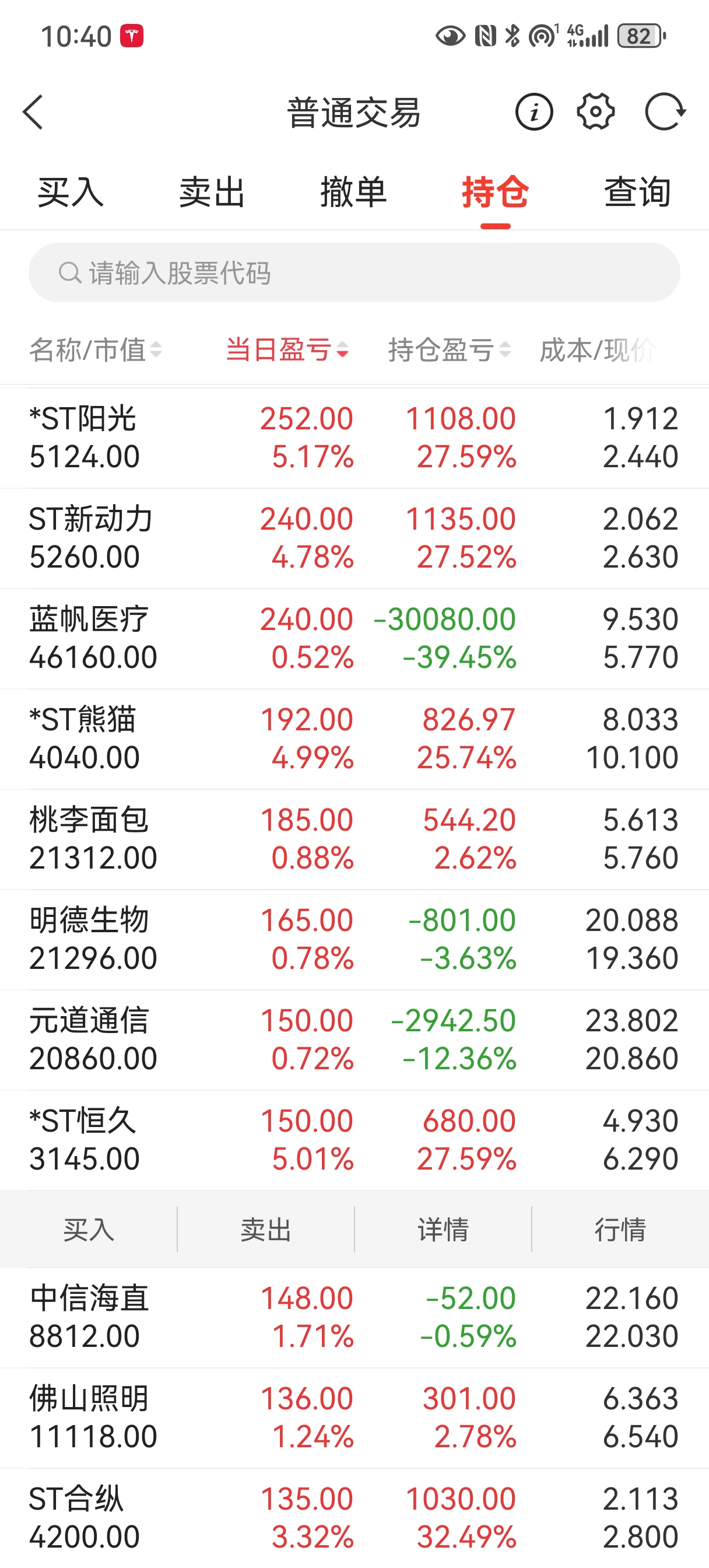
Task: Sell *ST恒久 via 卖出 button
Action: pyautogui.click(x=266, y=1230)
